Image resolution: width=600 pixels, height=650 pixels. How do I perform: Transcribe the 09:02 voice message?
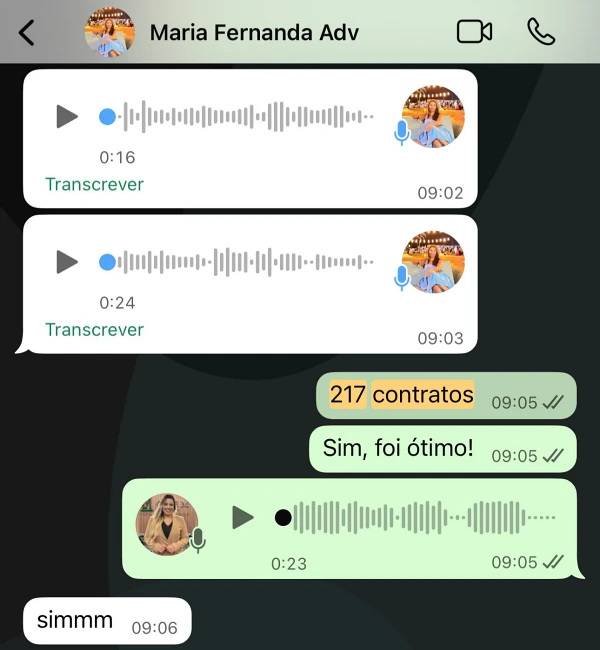[94, 184]
